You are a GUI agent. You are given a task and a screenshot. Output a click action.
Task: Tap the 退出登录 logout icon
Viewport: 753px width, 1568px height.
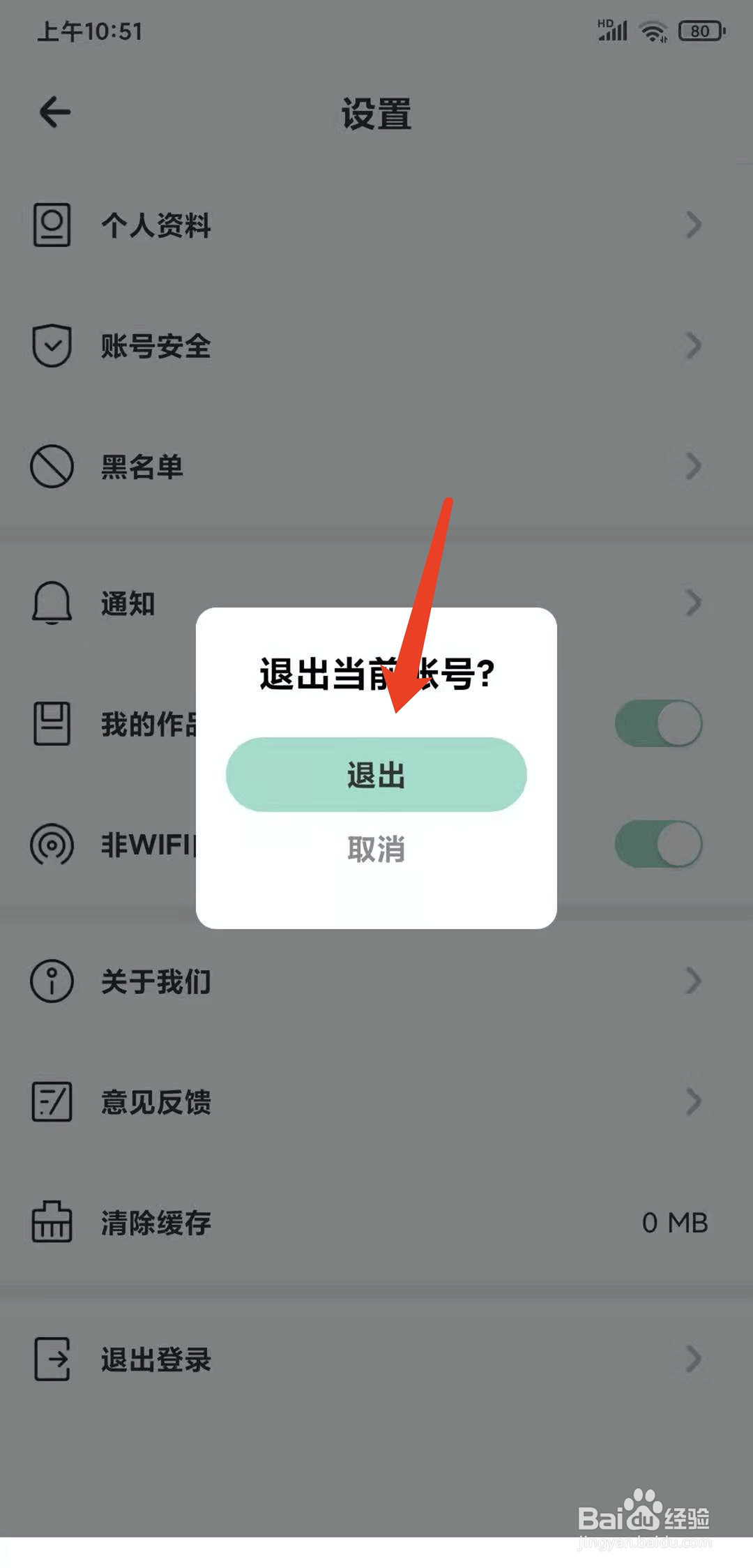tap(52, 1360)
